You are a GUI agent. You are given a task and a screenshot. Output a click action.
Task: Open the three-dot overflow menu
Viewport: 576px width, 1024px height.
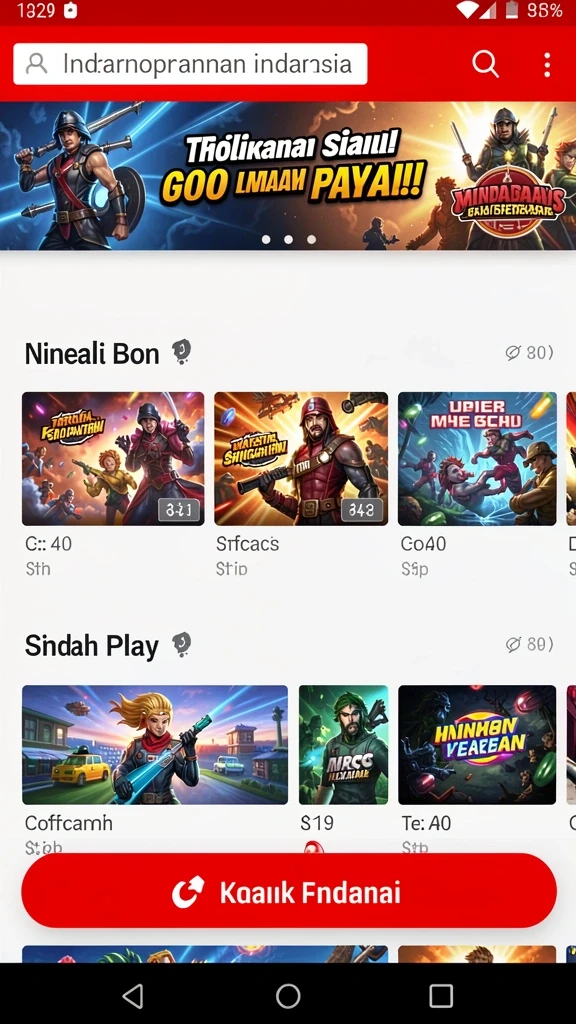coord(547,65)
